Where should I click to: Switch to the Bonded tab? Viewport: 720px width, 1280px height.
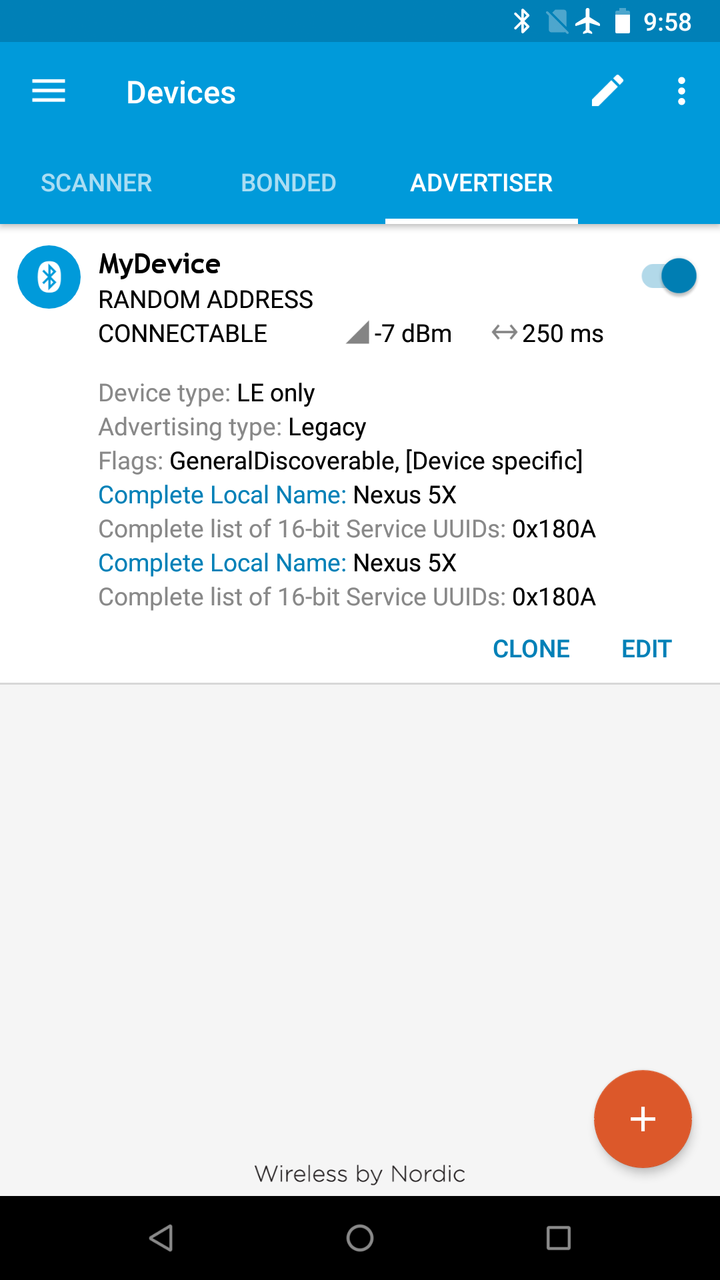click(288, 183)
